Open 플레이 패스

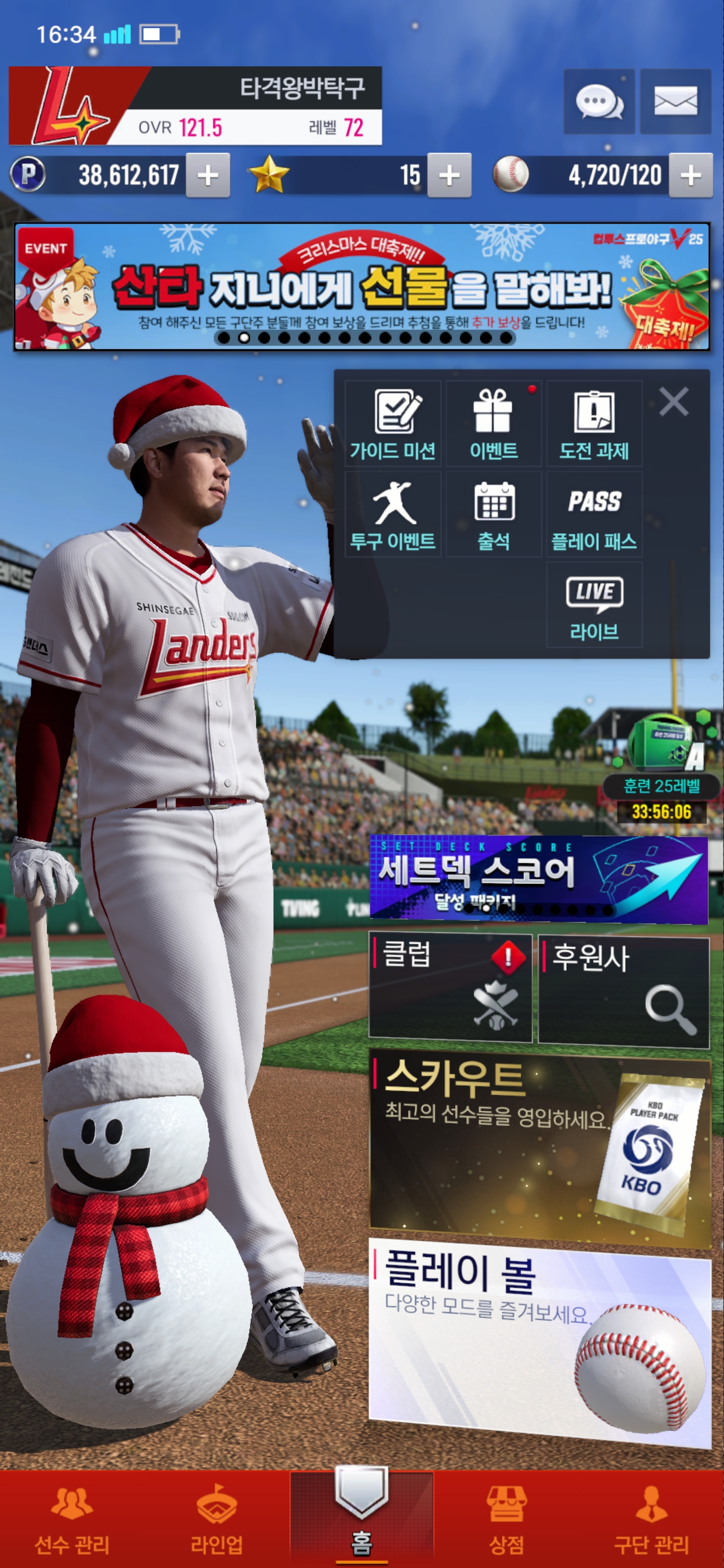[594, 514]
